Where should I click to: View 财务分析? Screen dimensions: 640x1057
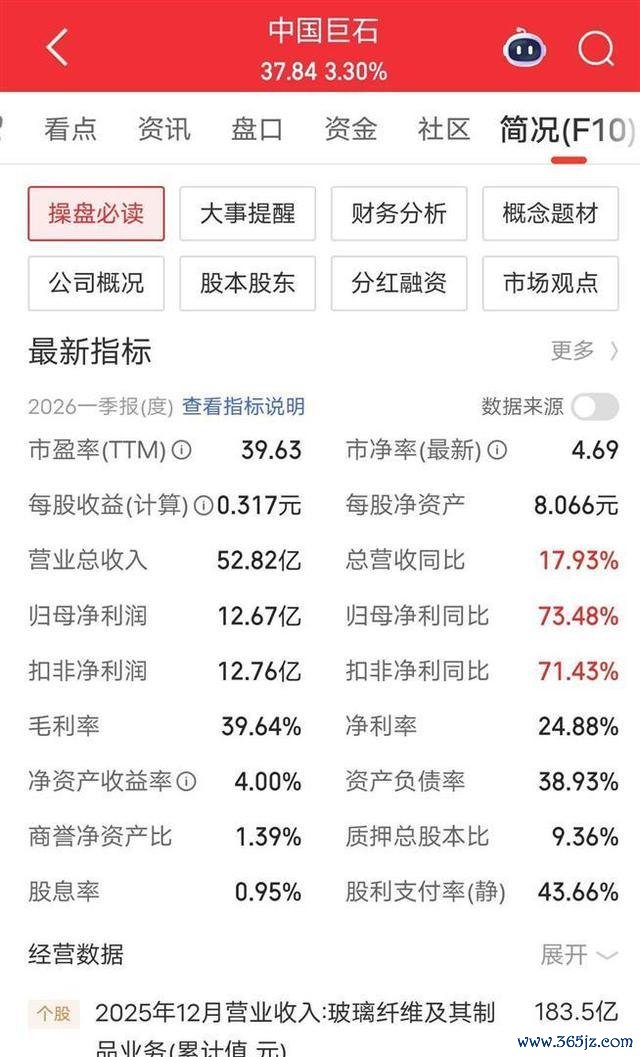point(399,214)
